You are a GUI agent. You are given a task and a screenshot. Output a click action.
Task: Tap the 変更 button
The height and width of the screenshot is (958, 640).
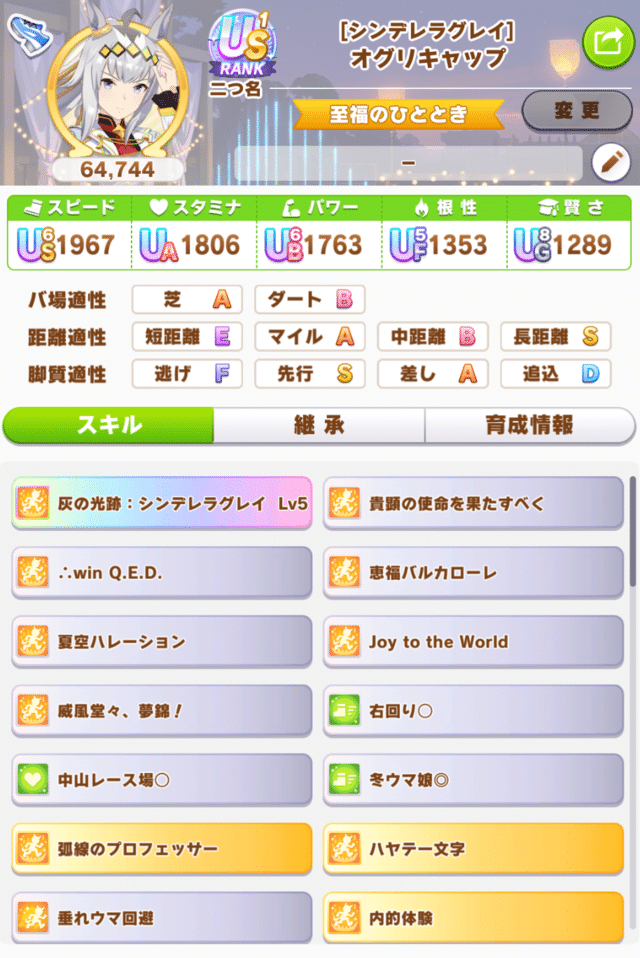pyautogui.click(x=575, y=110)
